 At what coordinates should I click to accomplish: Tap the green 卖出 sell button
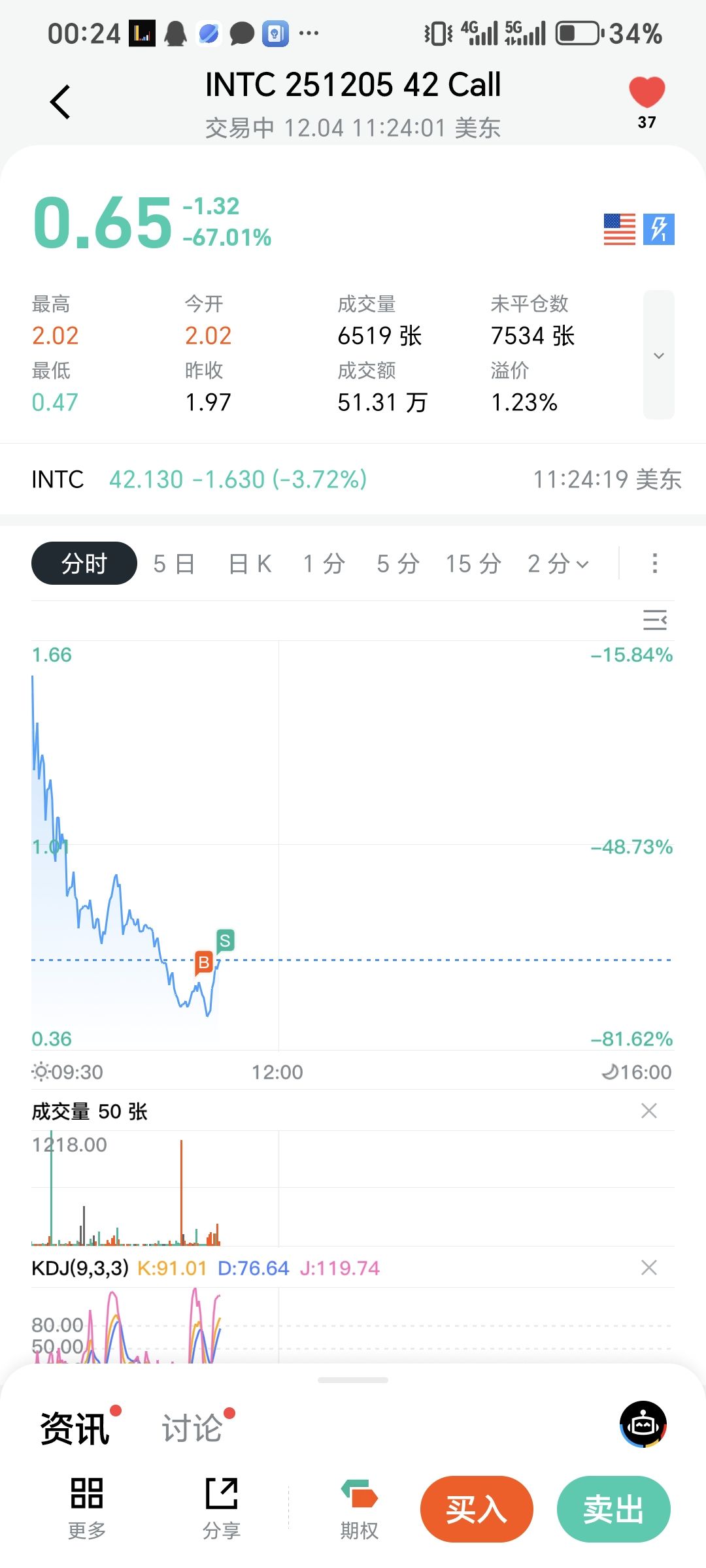(613, 1509)
